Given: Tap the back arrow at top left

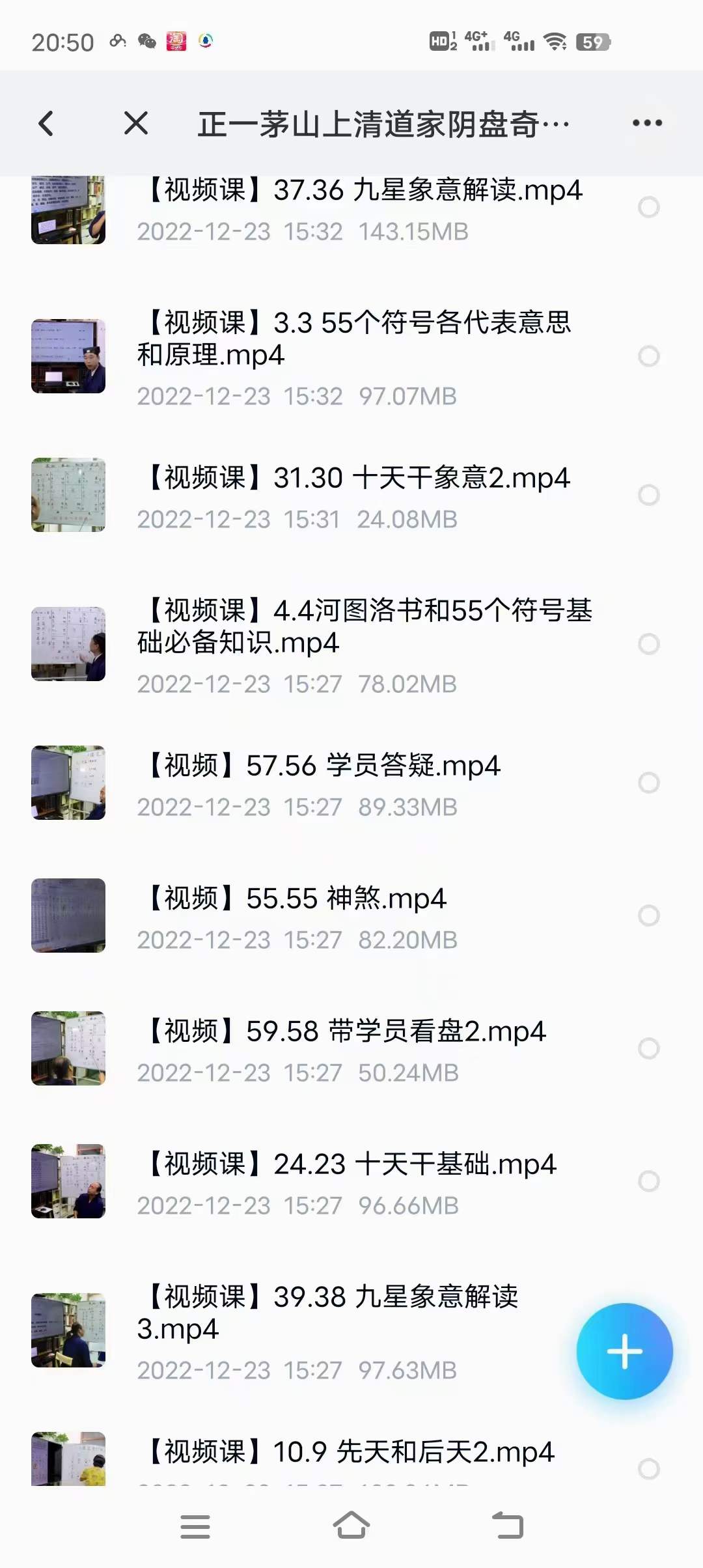Looking at the screenshot, I should pos(47,123).
